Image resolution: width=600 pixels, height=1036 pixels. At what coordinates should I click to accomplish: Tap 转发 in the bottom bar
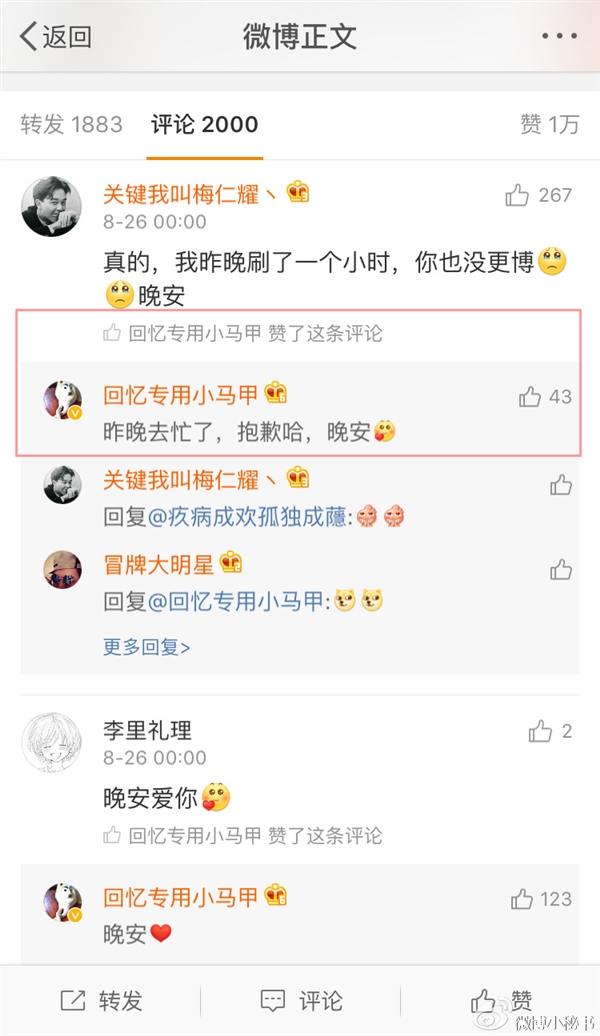101,1000
